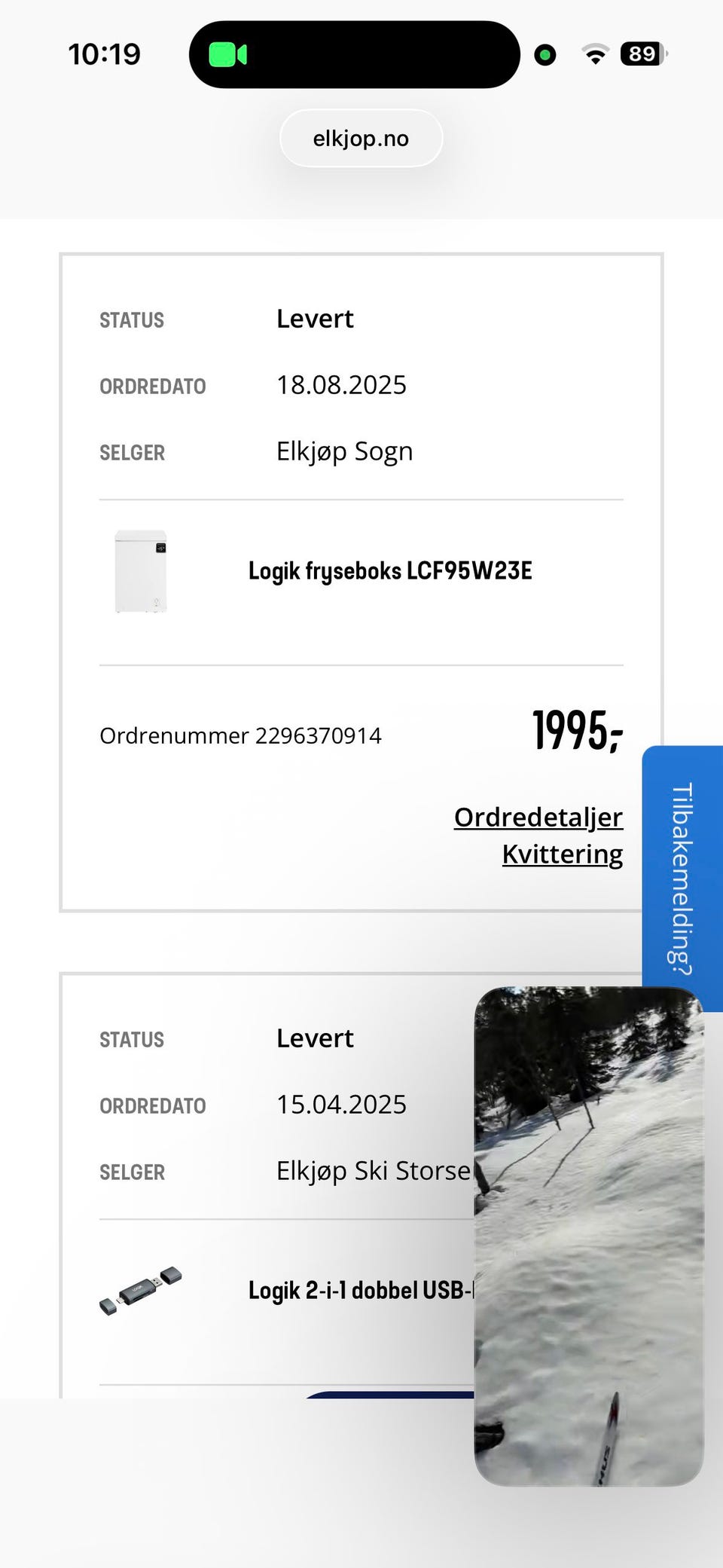
Task: Open the Kvittering link
Action: (x=562, y=854)
